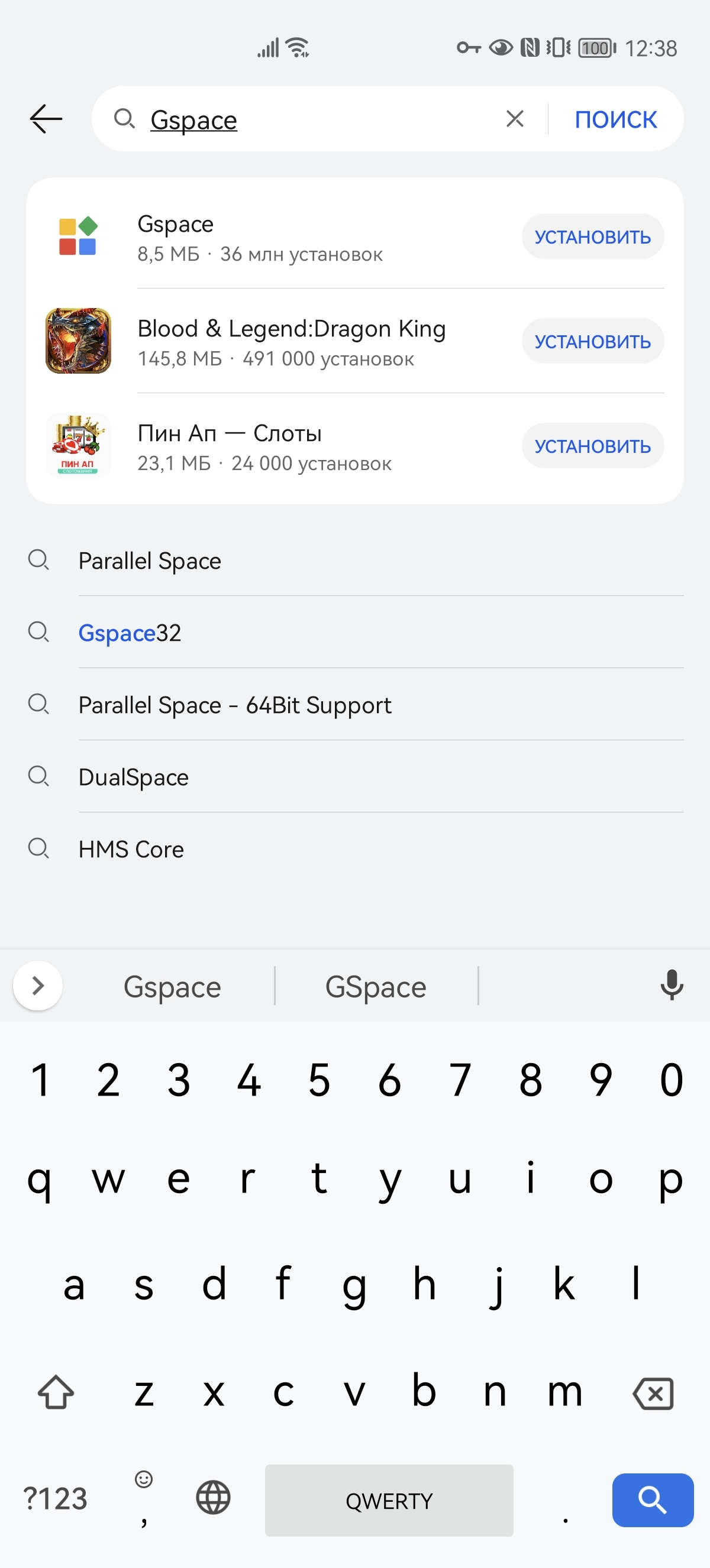
Task: Hit the blue keyboard search key
Action: pyautogui.click(x=652, y=1500)
